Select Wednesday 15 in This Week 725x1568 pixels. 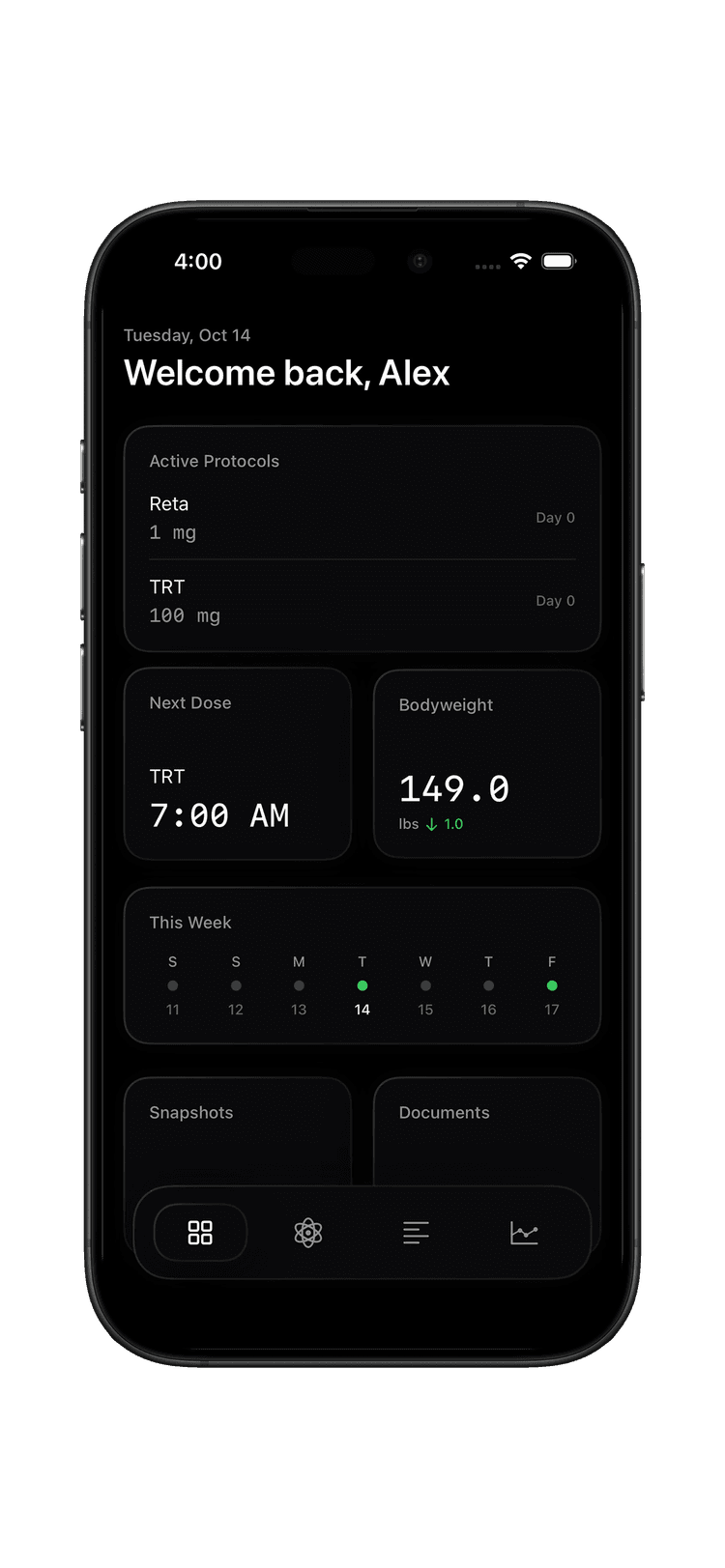point(425,986)
